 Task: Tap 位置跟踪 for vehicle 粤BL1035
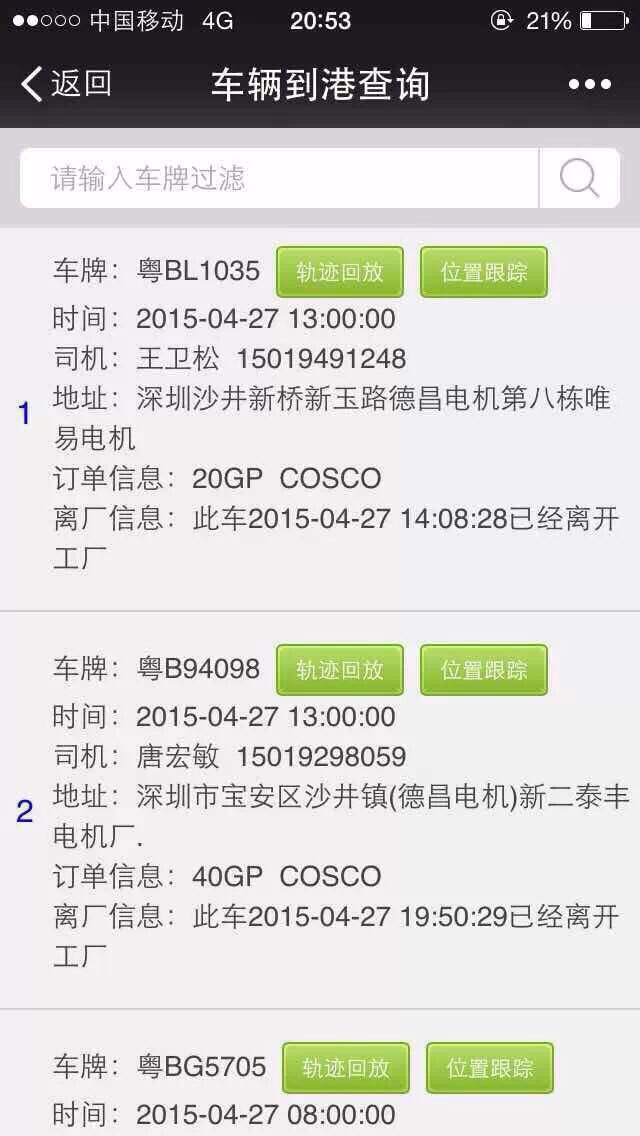pyautogui.click(x=483, y=272)
